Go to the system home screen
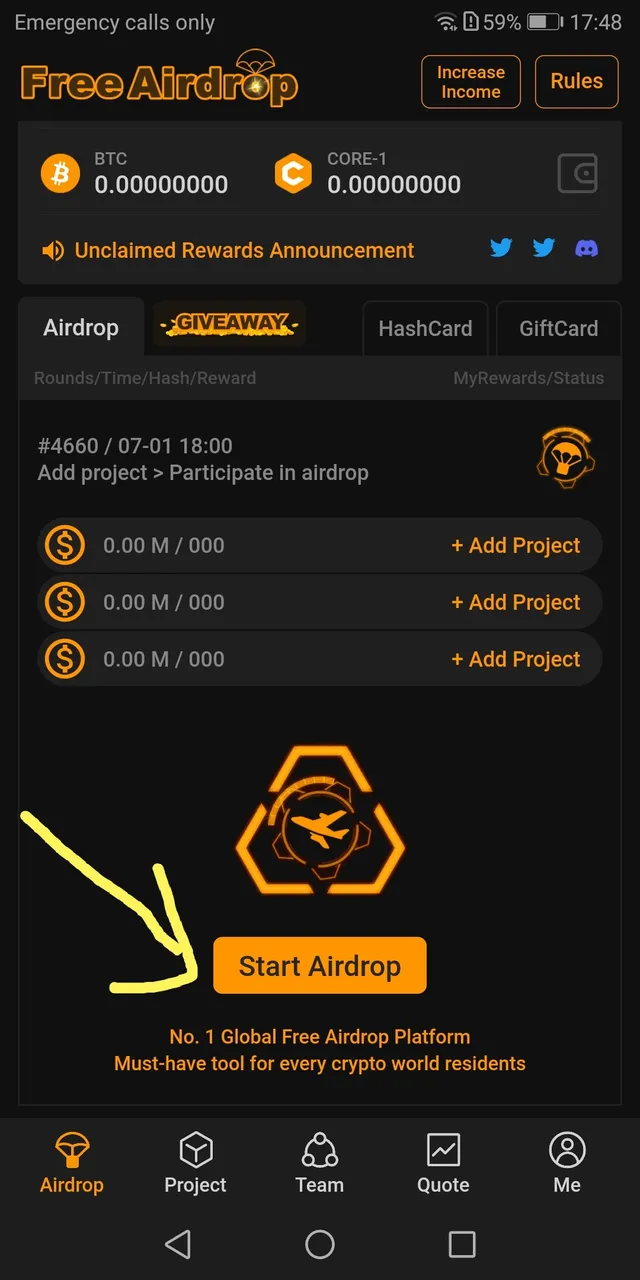640x1280 pixels. click(x=320, y=1244)
